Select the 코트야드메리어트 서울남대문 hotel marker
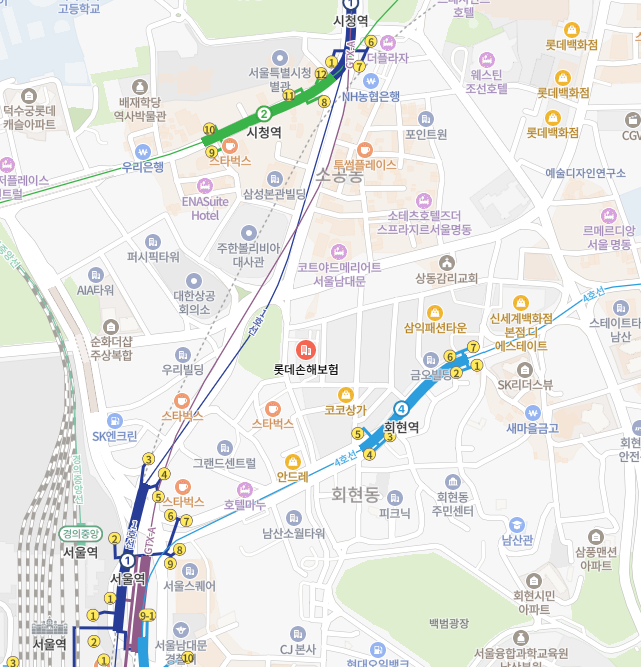Viewport: 641px width, 667px height. (x=338, y=250)
